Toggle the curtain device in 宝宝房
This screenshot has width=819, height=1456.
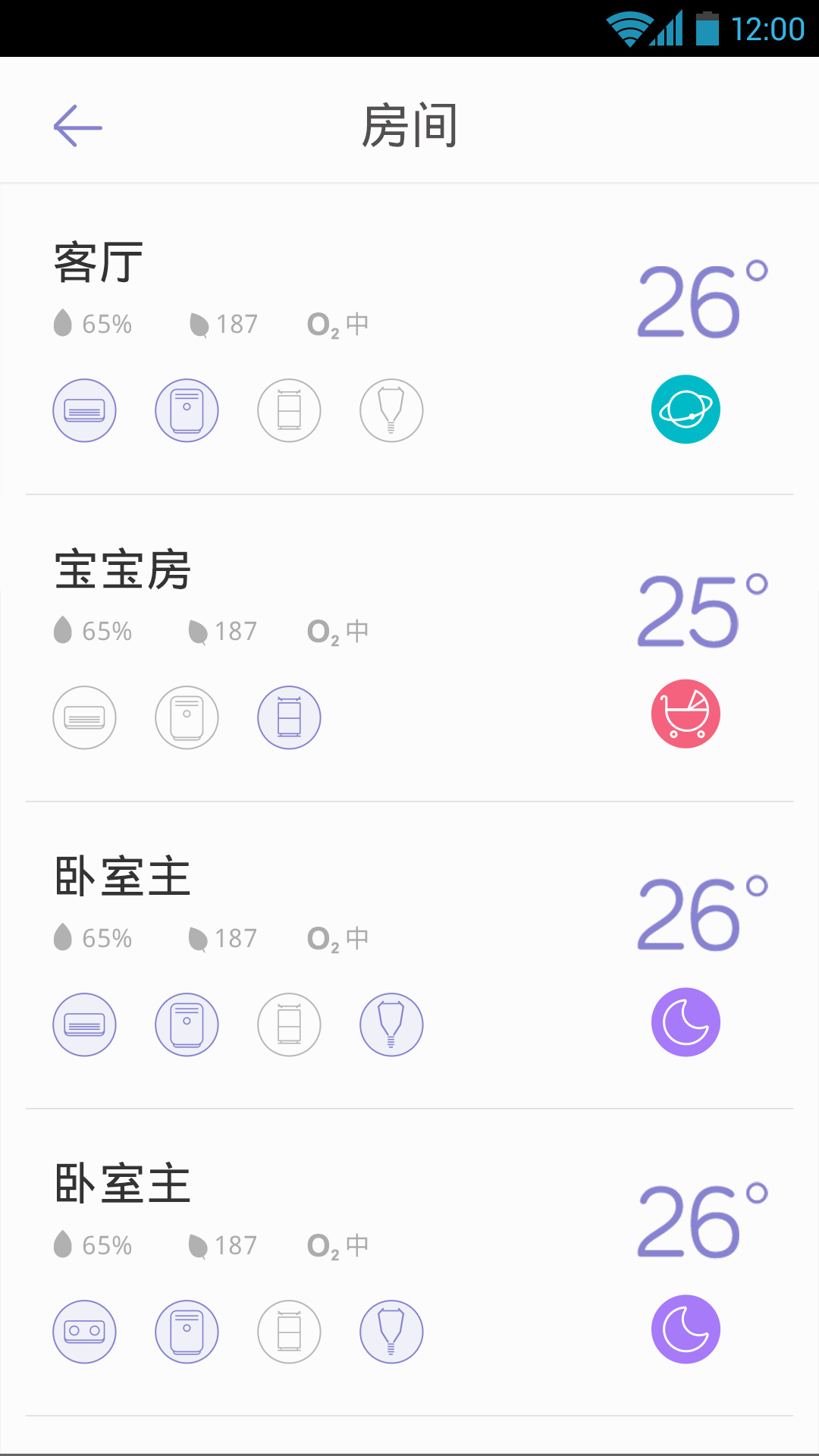pos(289,717)
